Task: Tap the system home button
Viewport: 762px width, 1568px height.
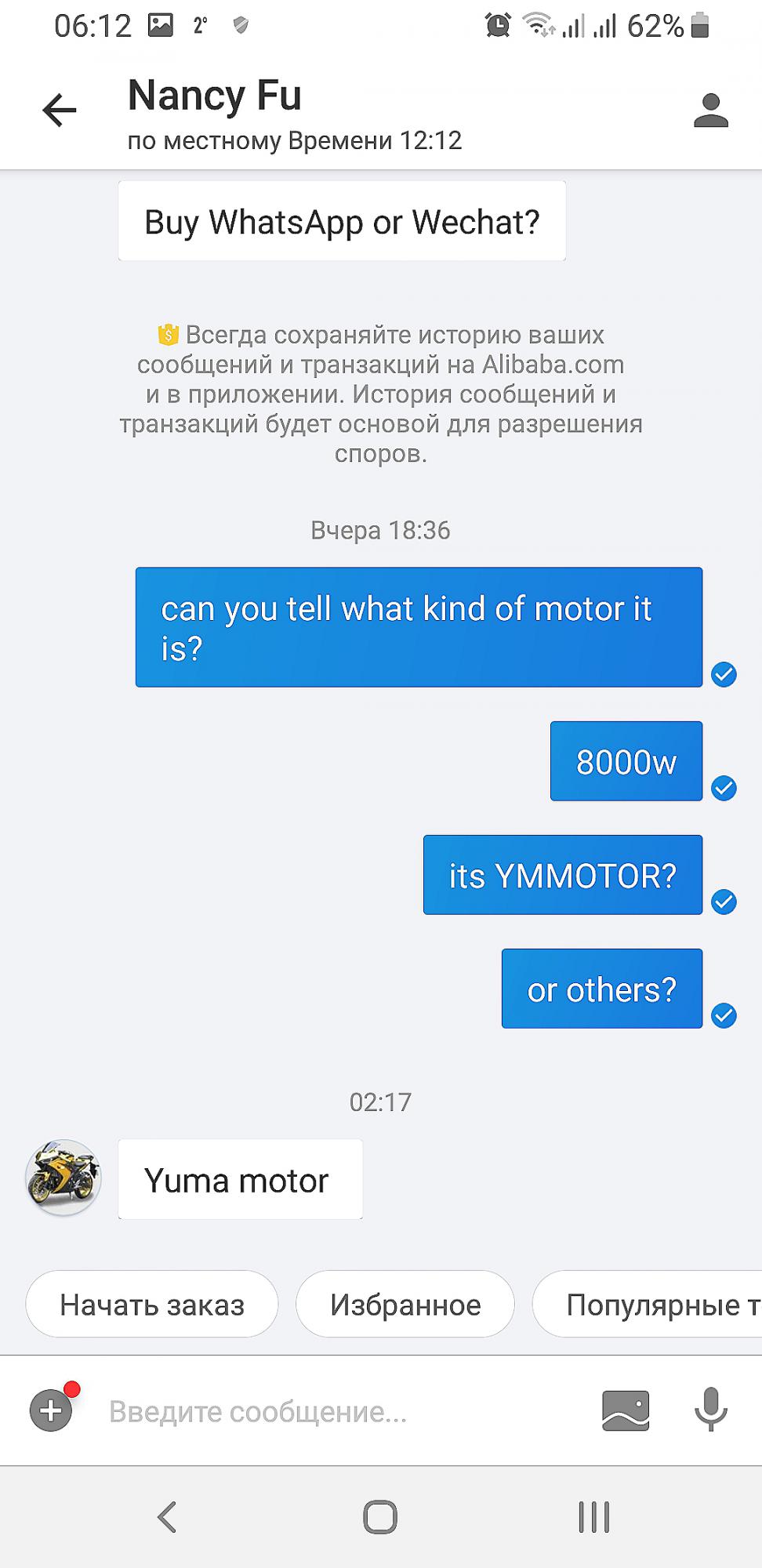Action: [x=380, y=1517]
